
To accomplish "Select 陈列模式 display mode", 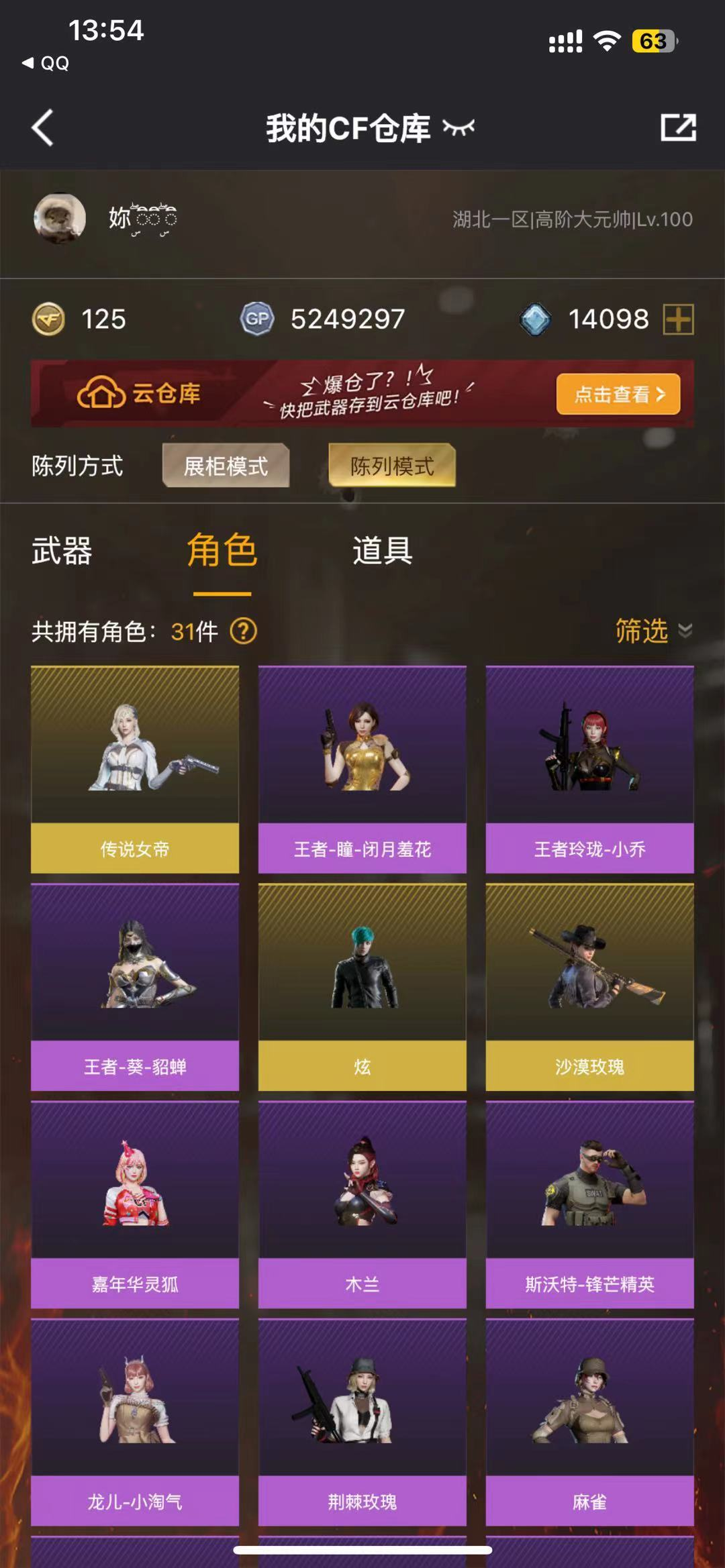I will click(392, 466).
